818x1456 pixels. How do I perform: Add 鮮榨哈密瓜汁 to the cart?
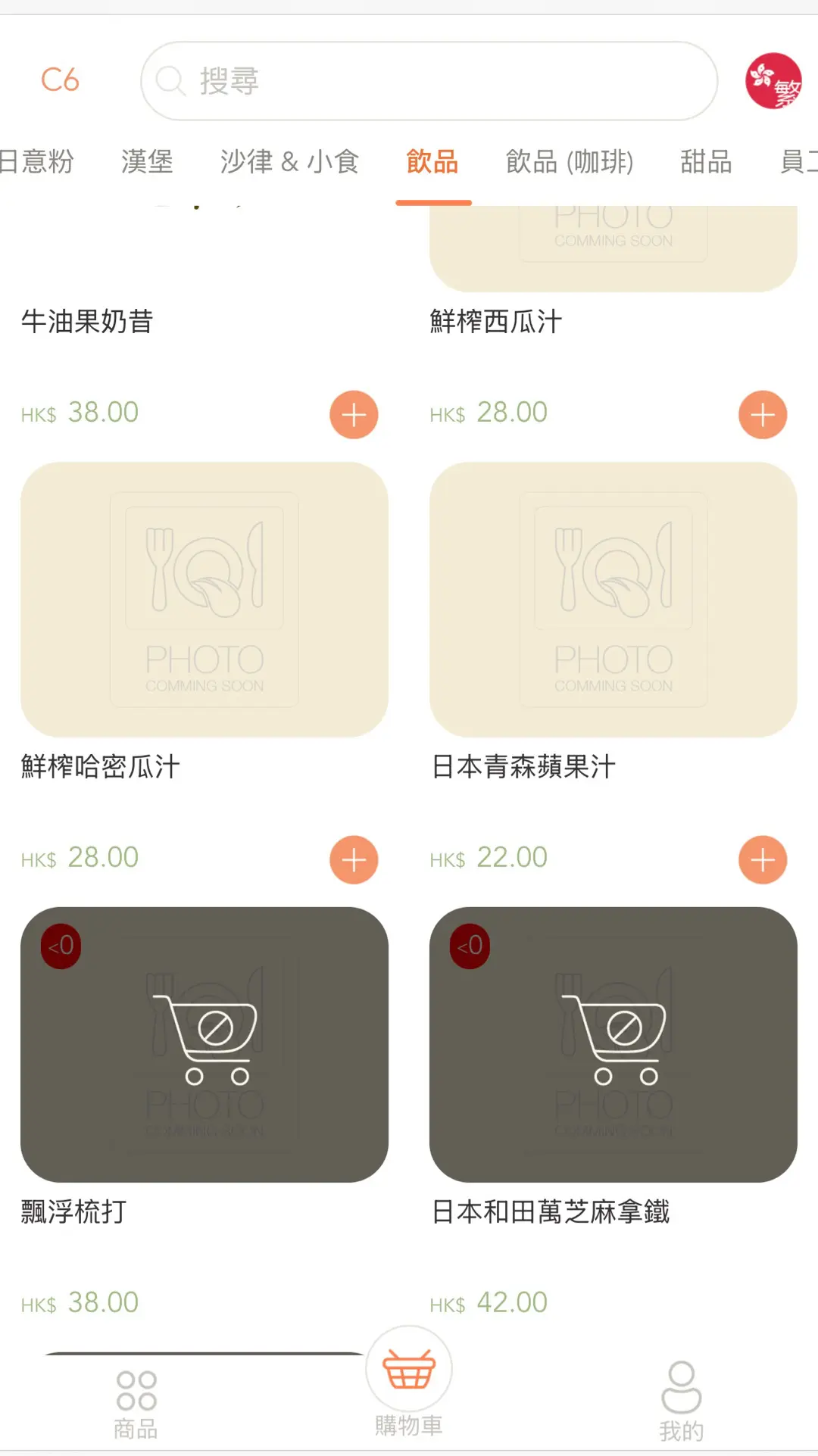coord(354,860)
